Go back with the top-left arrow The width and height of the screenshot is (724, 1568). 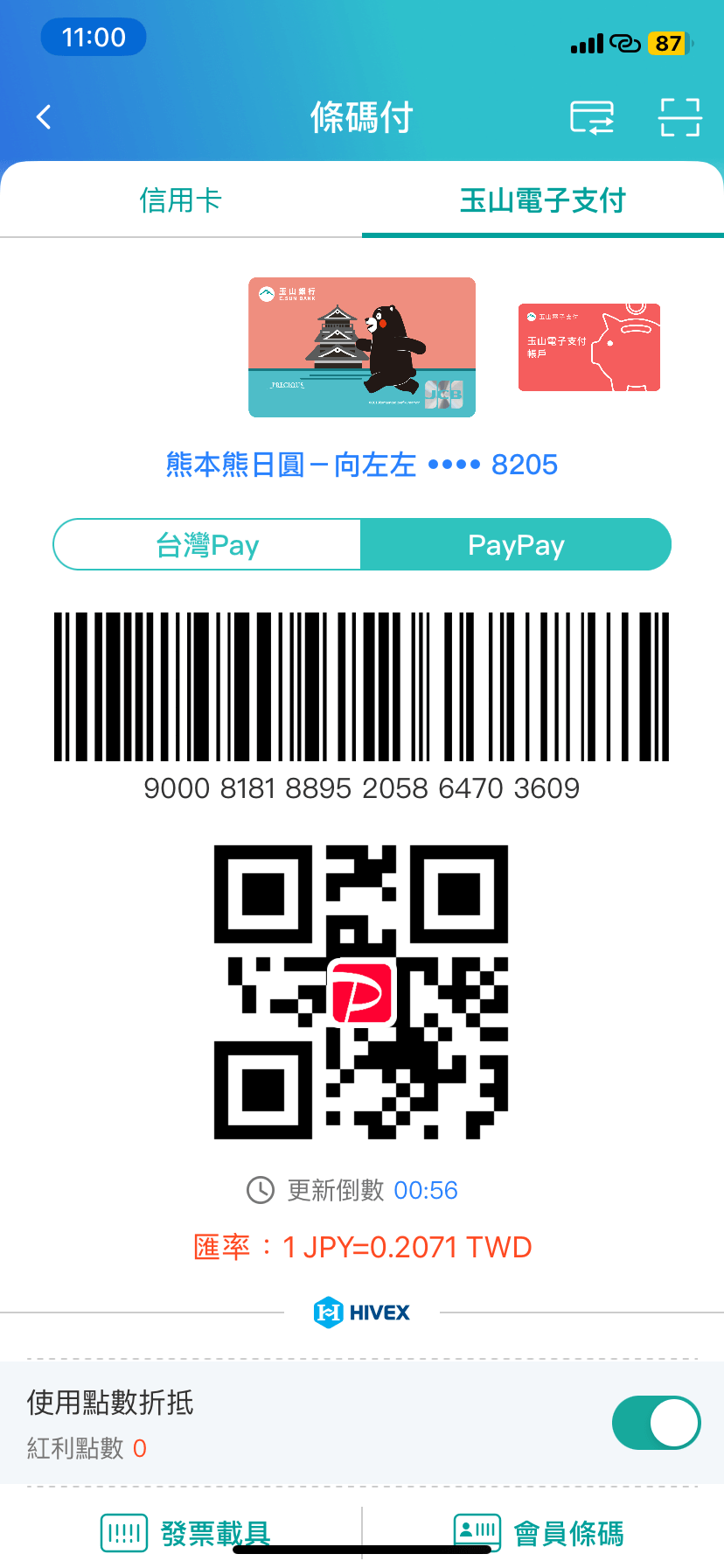click(x=44, y=117)
